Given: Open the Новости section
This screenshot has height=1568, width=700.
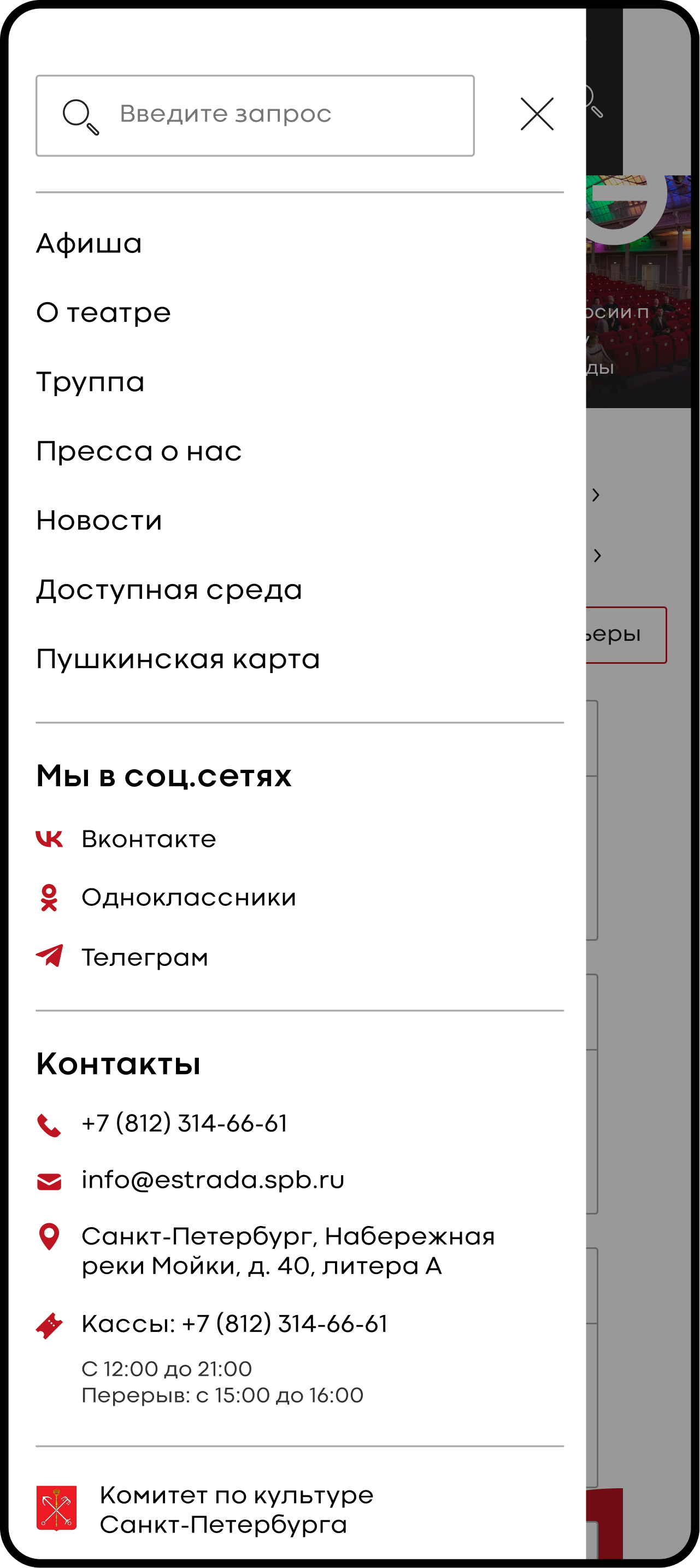Looking at the screenshot, I should tap(99, 521).
